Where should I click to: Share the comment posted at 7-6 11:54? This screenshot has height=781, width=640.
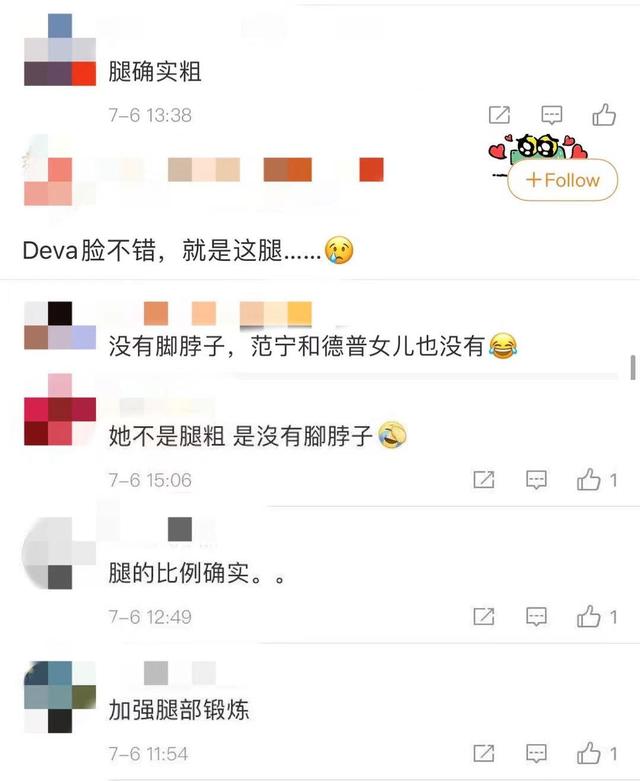[484, 753]
